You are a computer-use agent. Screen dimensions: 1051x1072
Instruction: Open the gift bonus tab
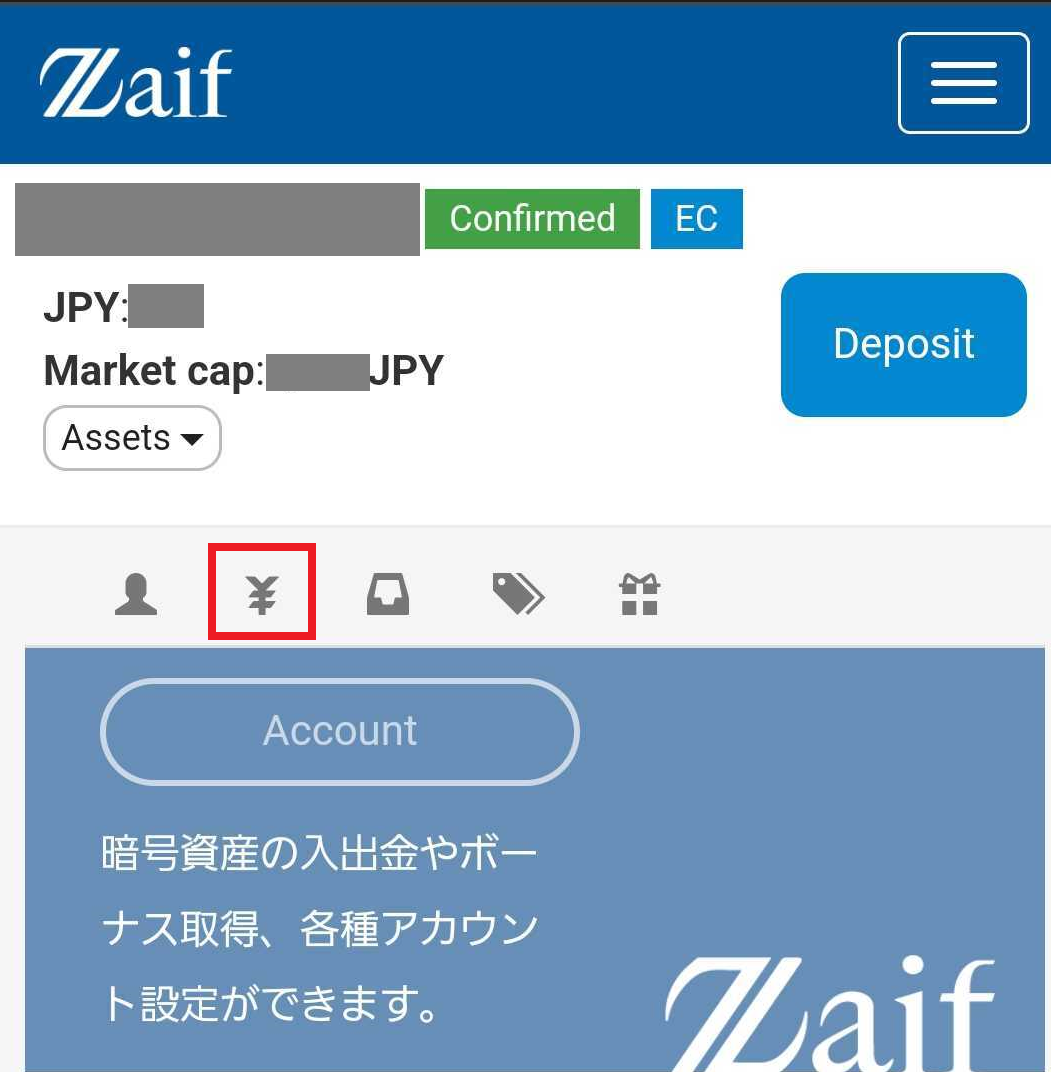click(x=639, y=594)
